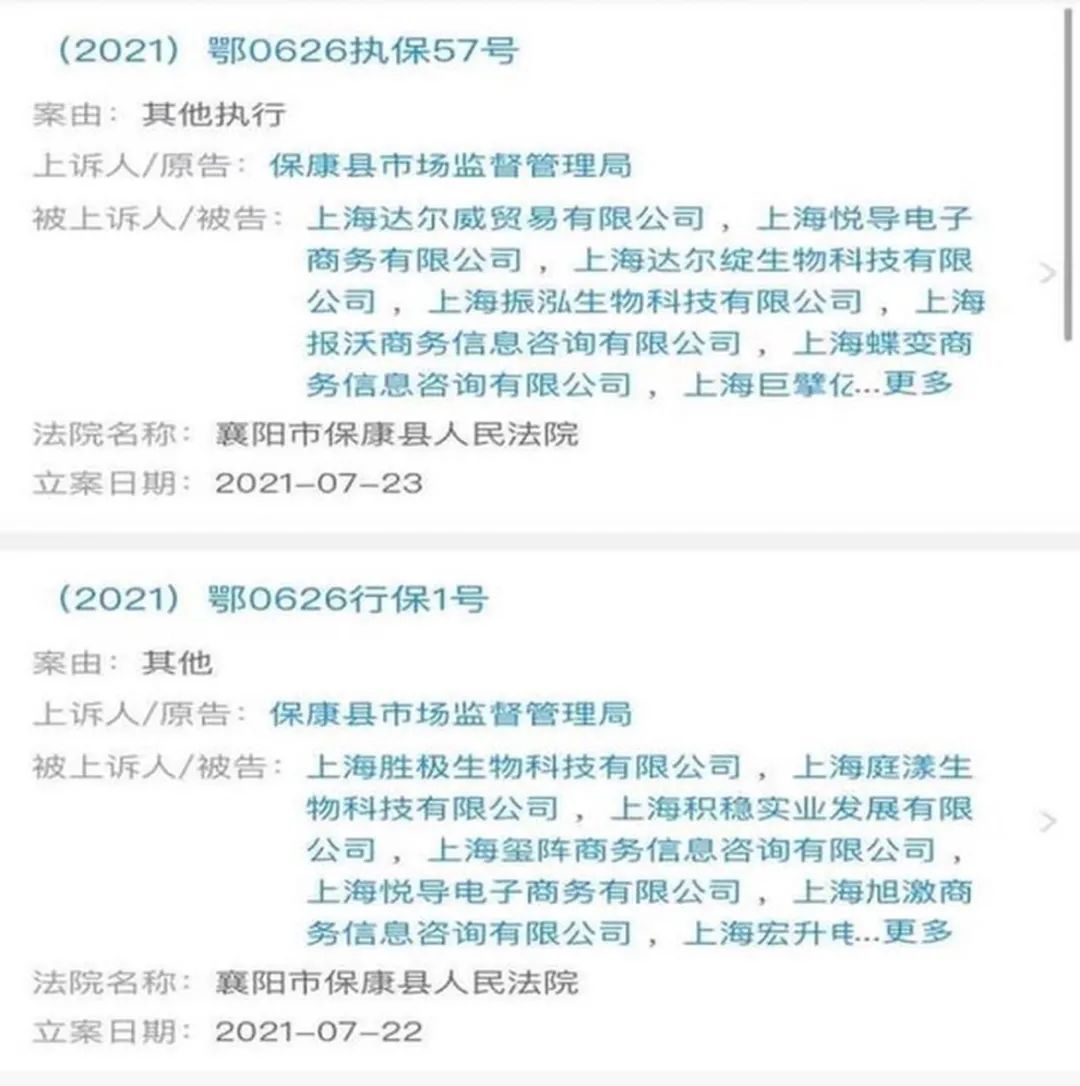This screenshot has height=1086, width=1080.
Task: Expand 更多 defendants in 行保1号 case
Action: 918,932
